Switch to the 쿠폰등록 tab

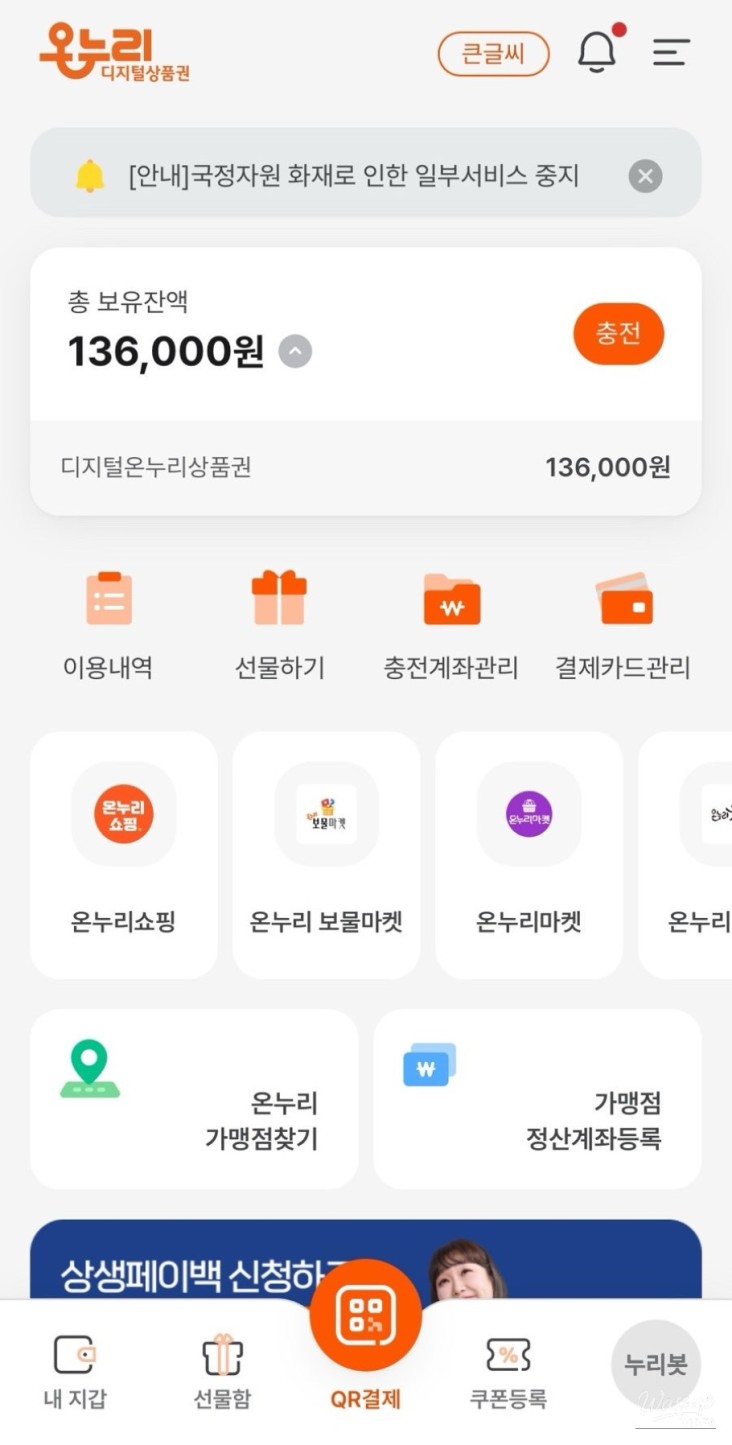pyautogui.click(x=508, y=1372)
